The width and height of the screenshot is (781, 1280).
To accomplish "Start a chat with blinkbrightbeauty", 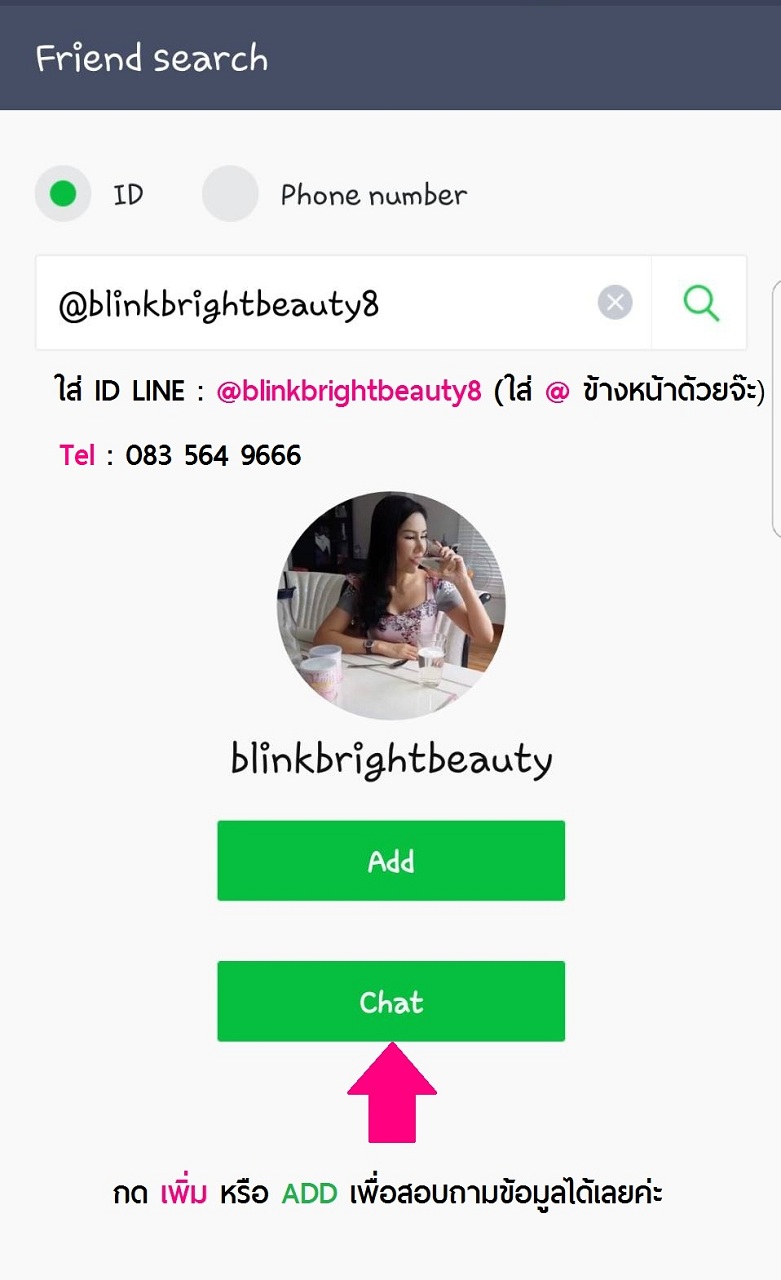I will point(391,1001).
